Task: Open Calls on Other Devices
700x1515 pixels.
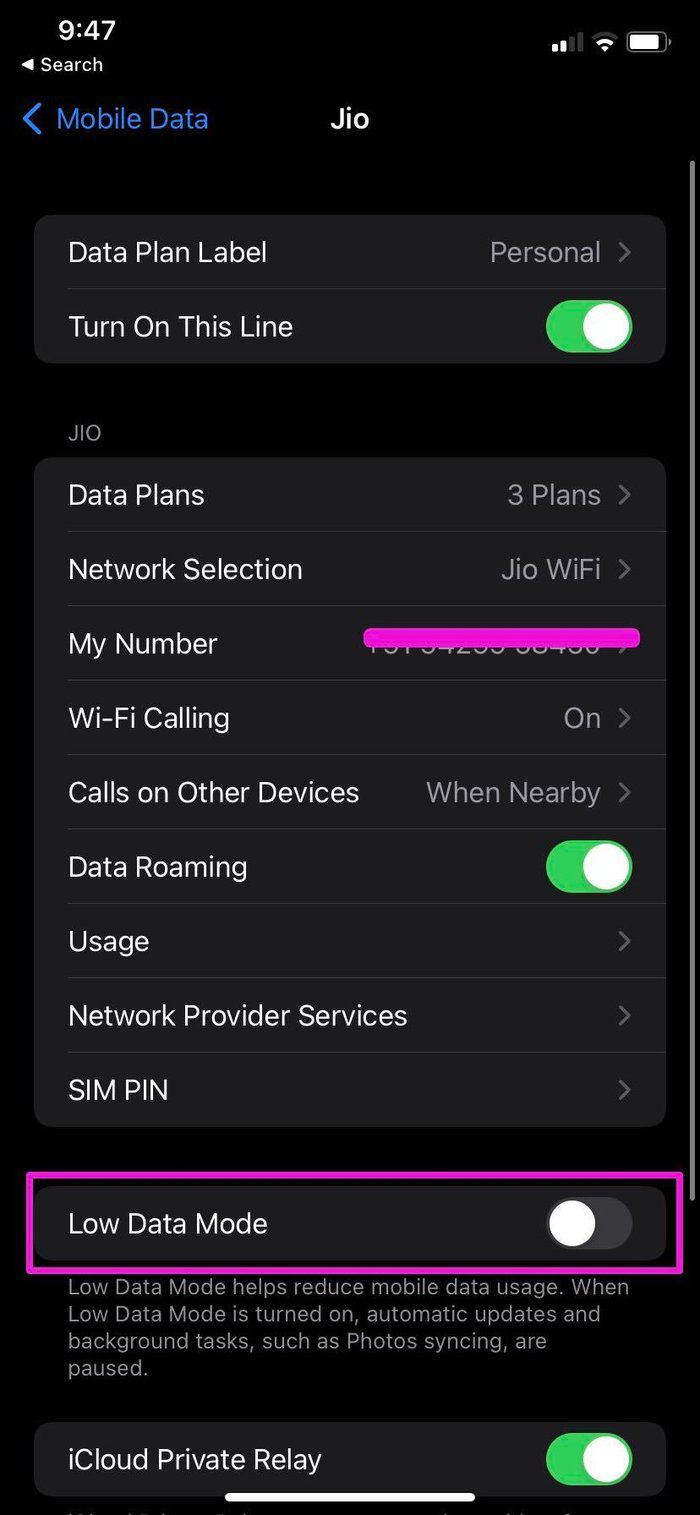Action: coord(350,792)
